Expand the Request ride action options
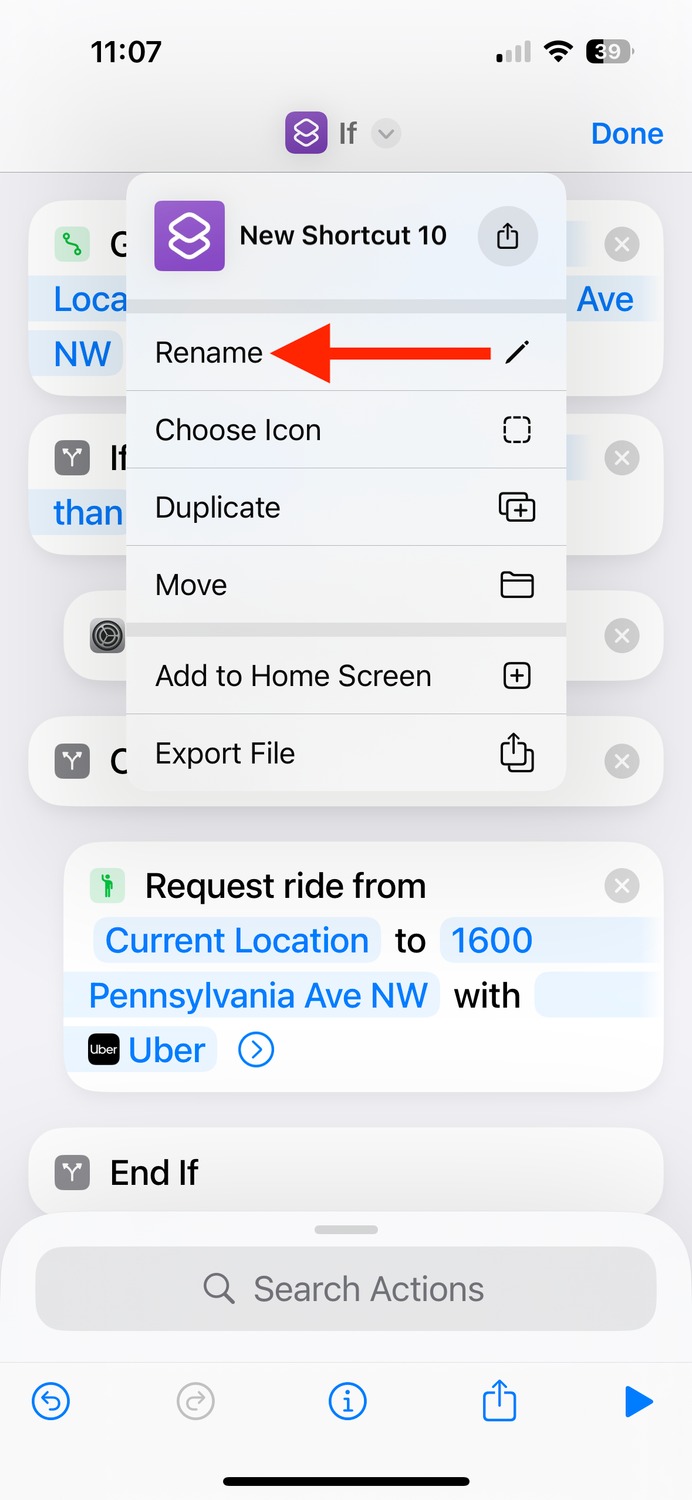Image resolution: width=692 pixels, height=1500 pixels. pos(256,1050)
